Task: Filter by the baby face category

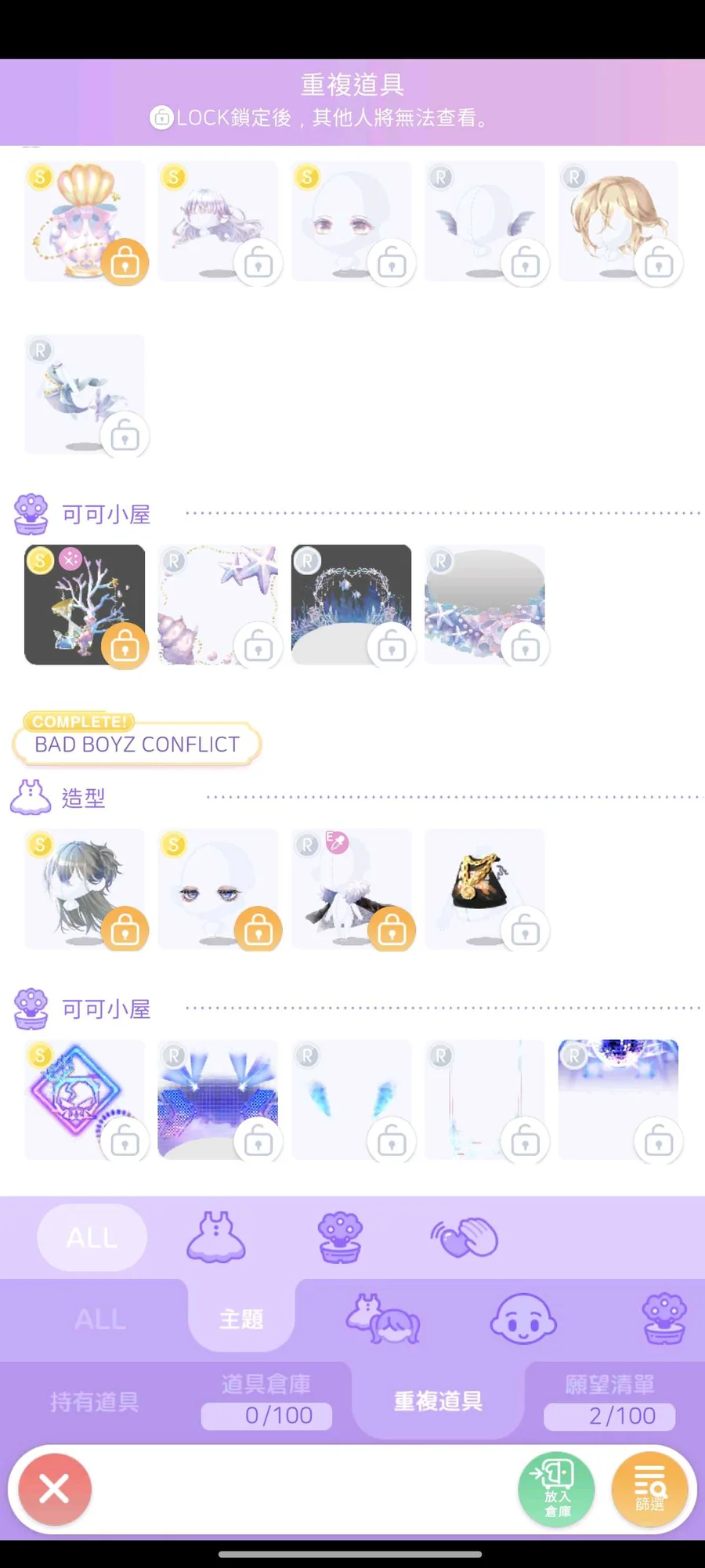Action: (x=523, y=1320)
